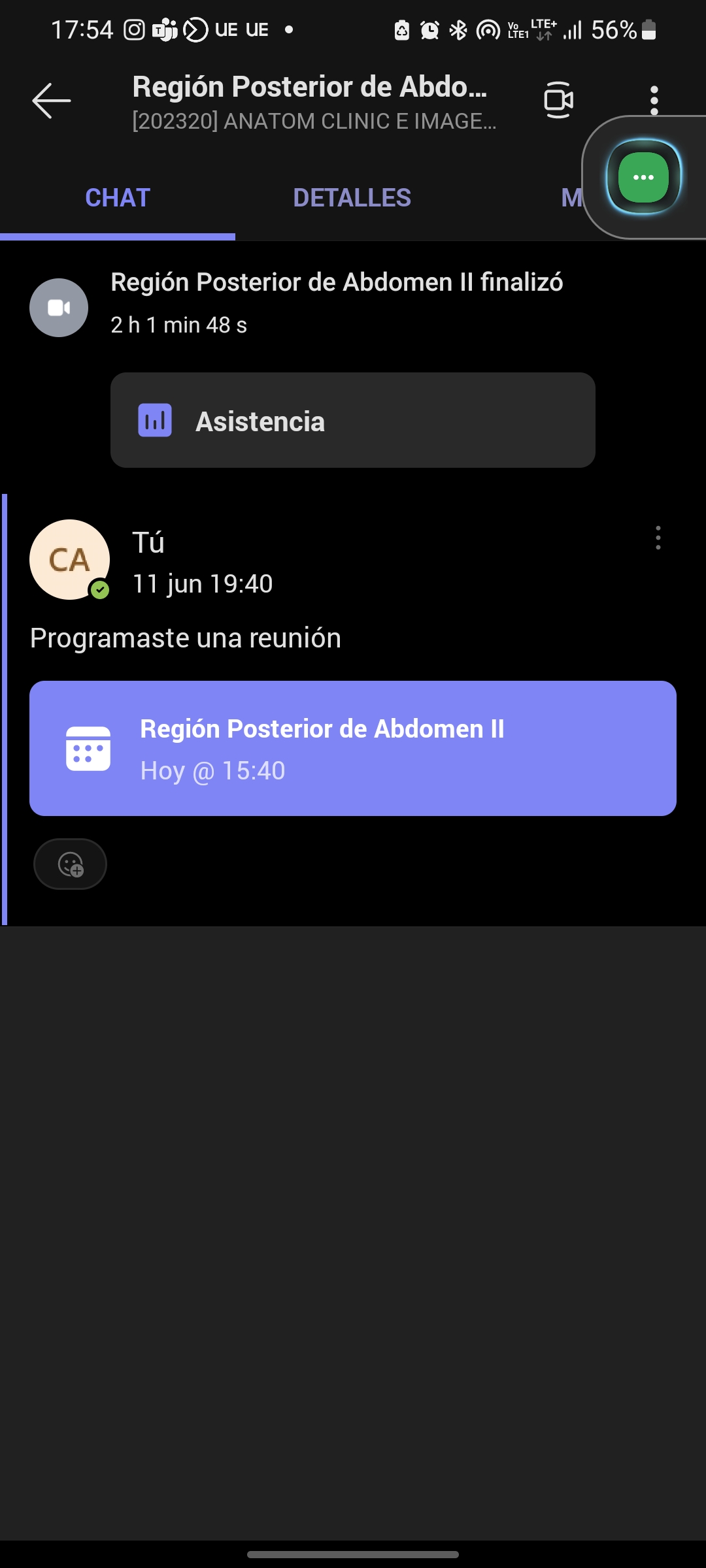Tap the green floating chat bubble
Screen dimensions: 706x1568
click(643, 178)
